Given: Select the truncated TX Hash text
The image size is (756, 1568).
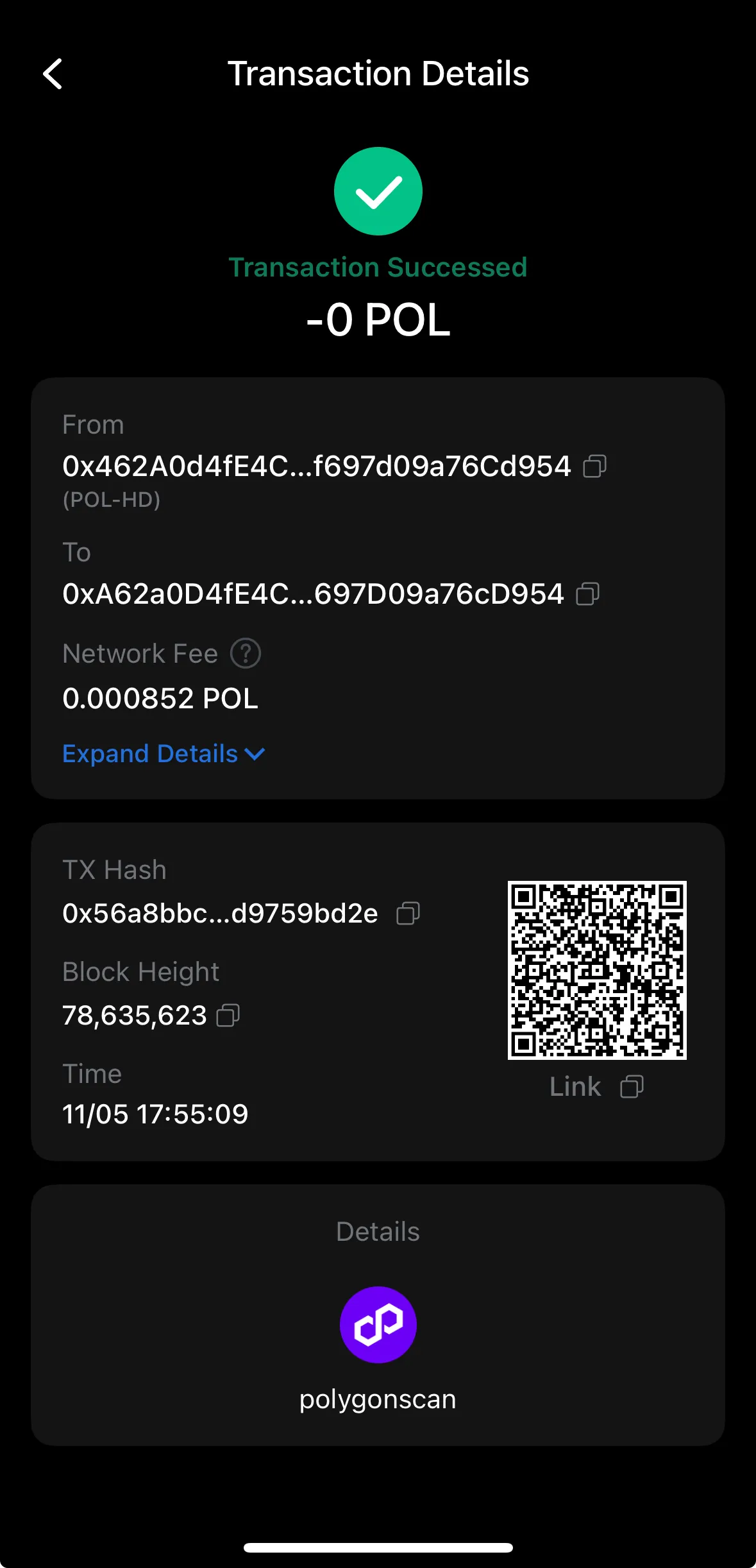Looking at the screenshot, I should click(x=220, y=912).
